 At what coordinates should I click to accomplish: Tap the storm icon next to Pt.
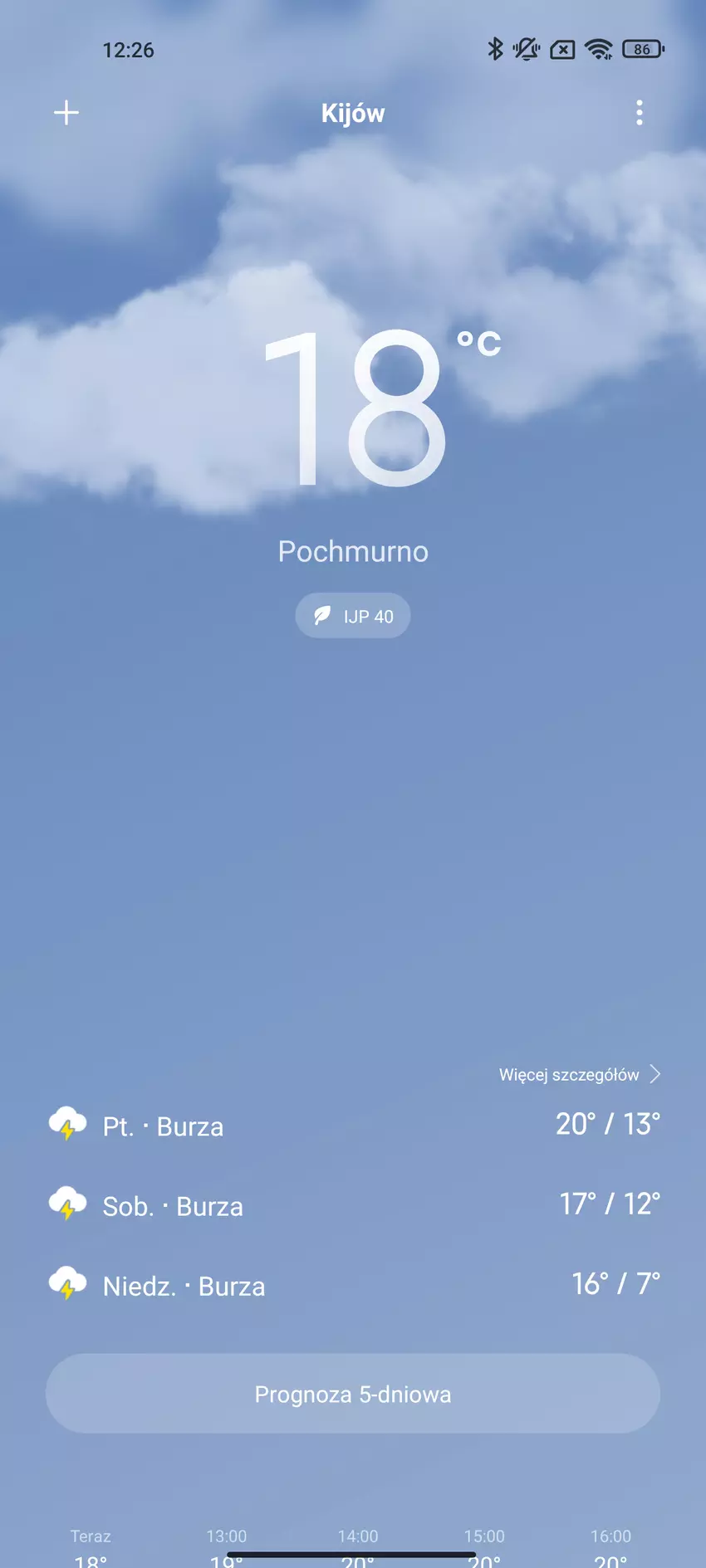click(68, 1126)
